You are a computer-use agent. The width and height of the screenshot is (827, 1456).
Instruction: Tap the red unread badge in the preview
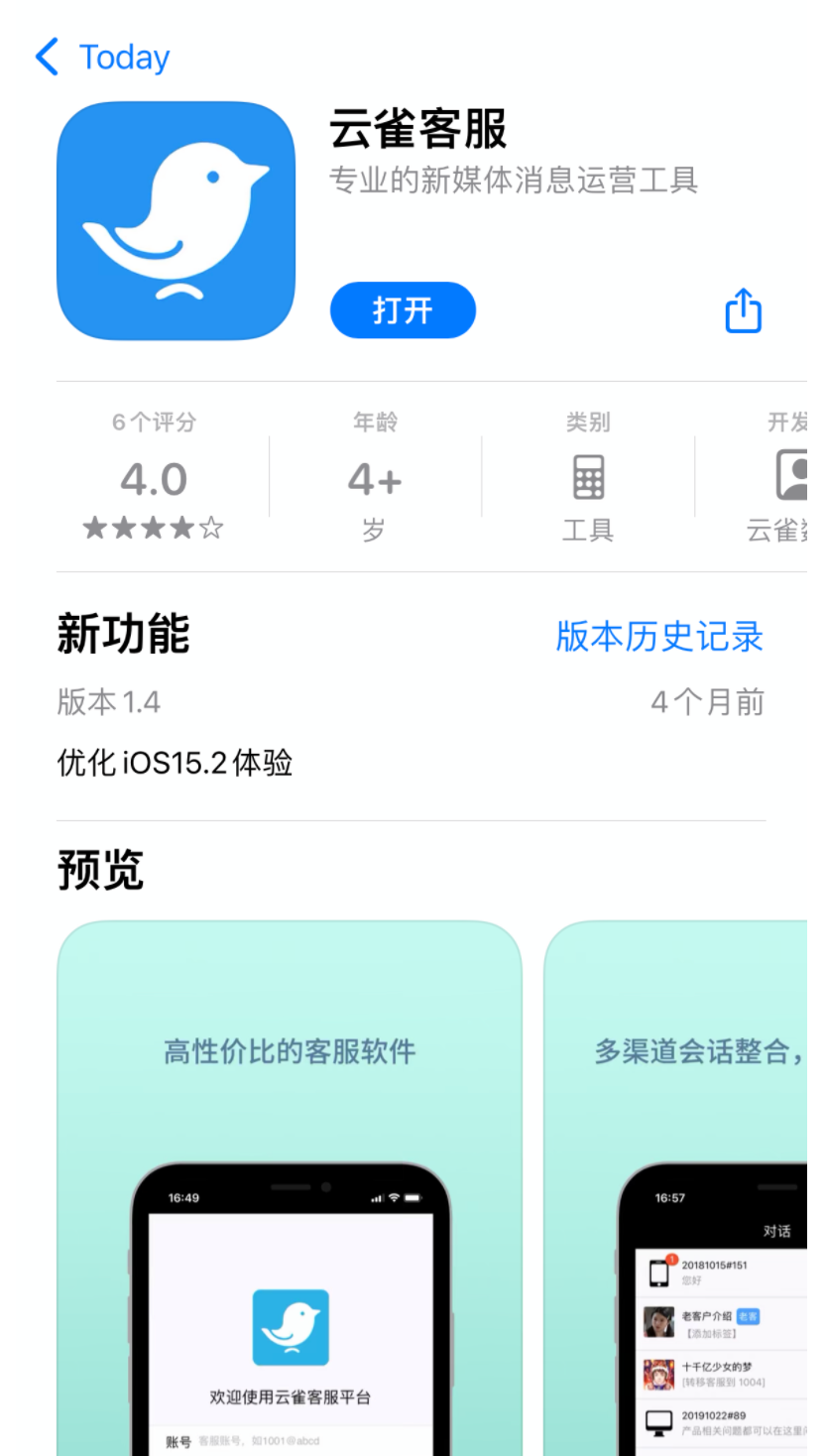point(671,1259)
